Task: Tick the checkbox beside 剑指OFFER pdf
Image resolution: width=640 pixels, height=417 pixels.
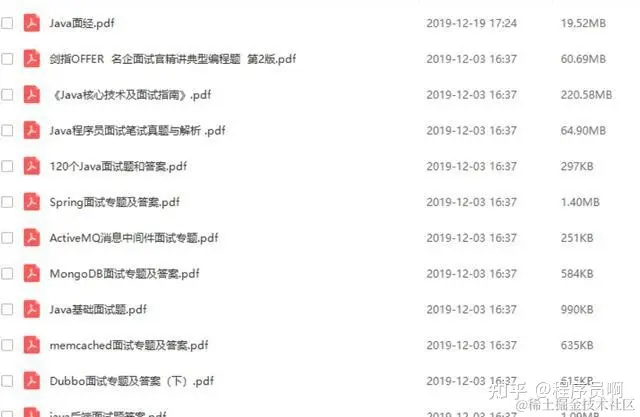Action: [x=8, y=59]
